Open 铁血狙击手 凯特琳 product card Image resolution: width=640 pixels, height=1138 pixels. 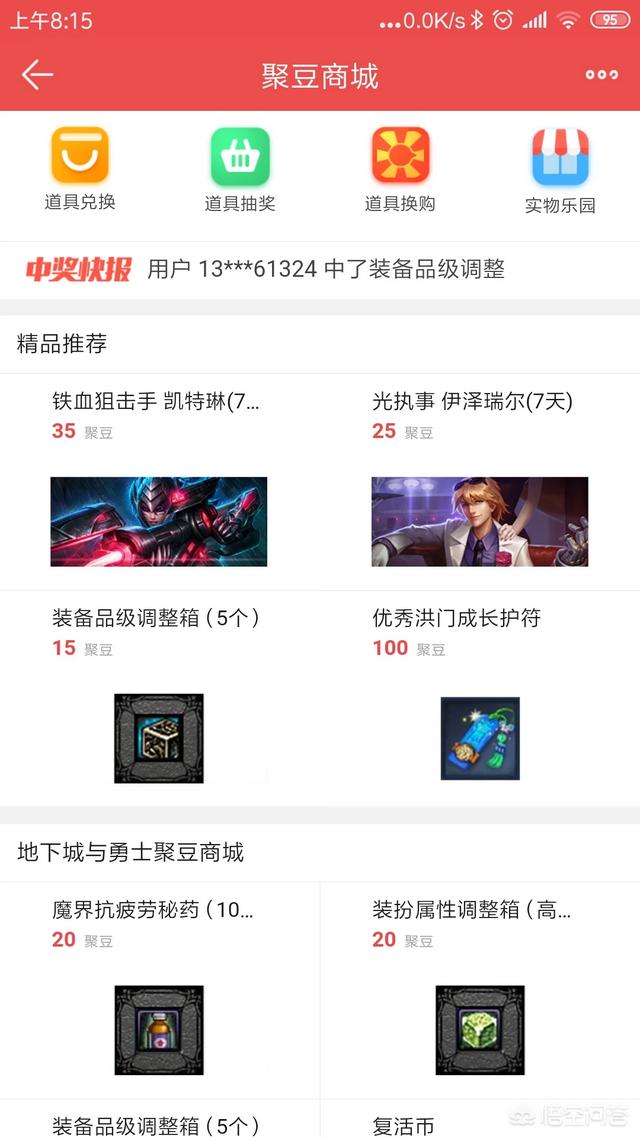160,482
